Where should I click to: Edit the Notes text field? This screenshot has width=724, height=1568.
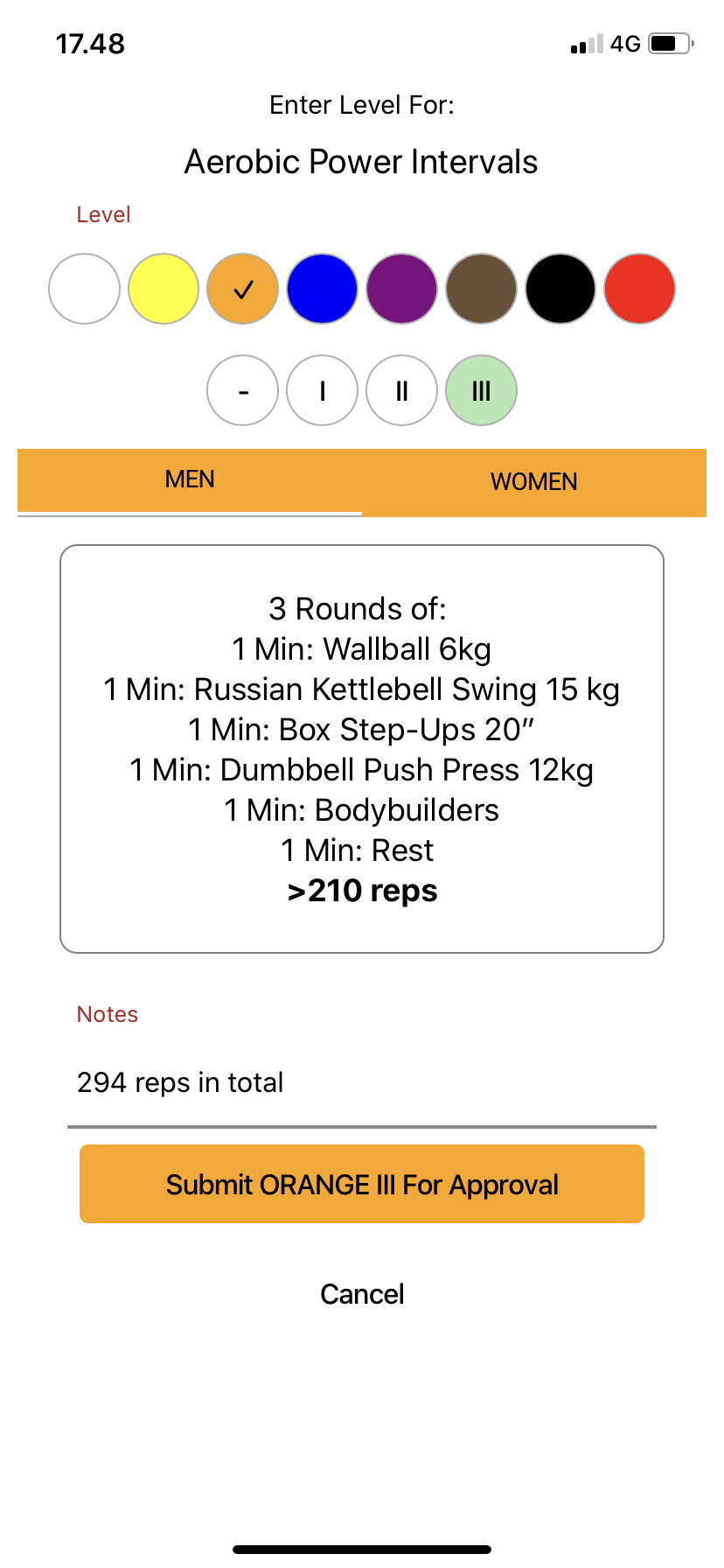click(362, 1083)
